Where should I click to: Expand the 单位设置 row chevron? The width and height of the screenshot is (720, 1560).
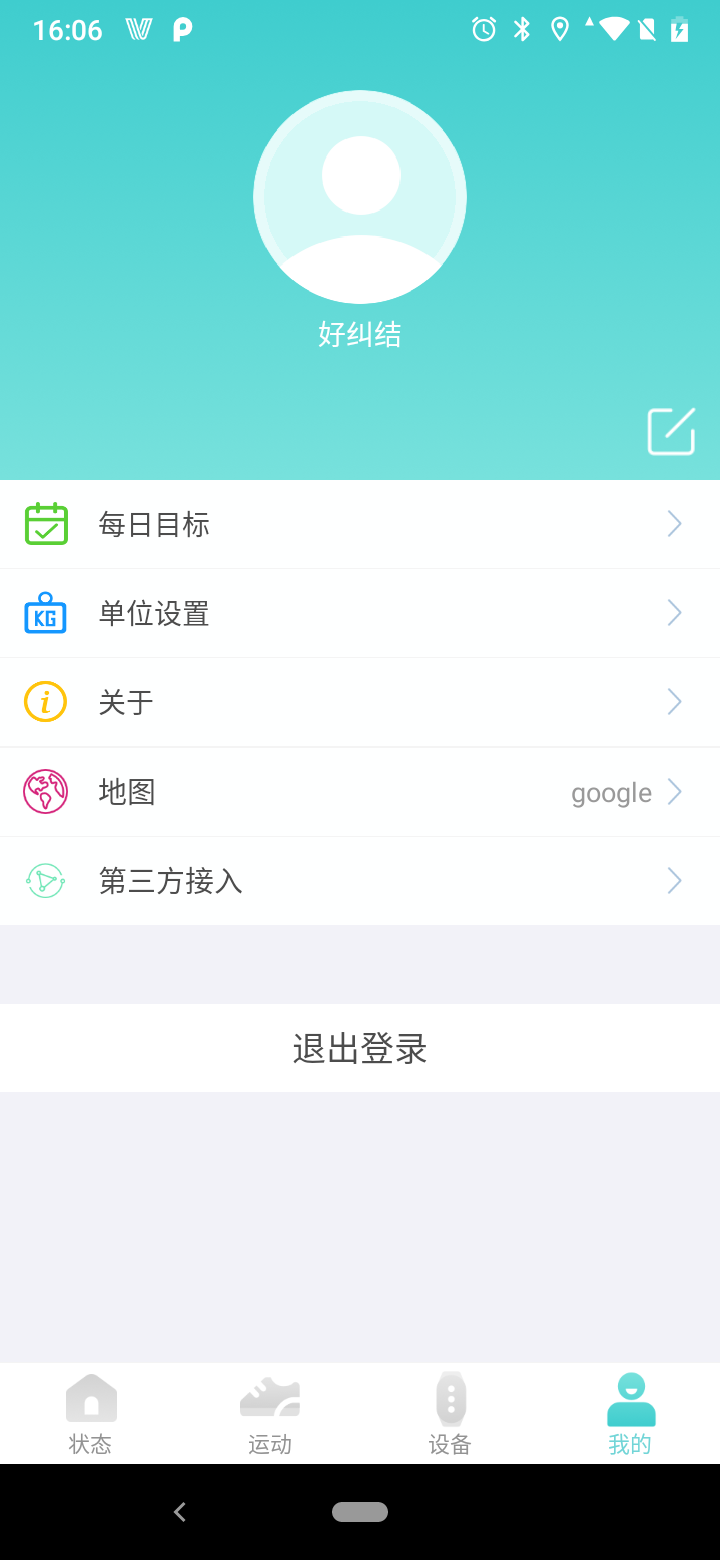coord(673,612)
